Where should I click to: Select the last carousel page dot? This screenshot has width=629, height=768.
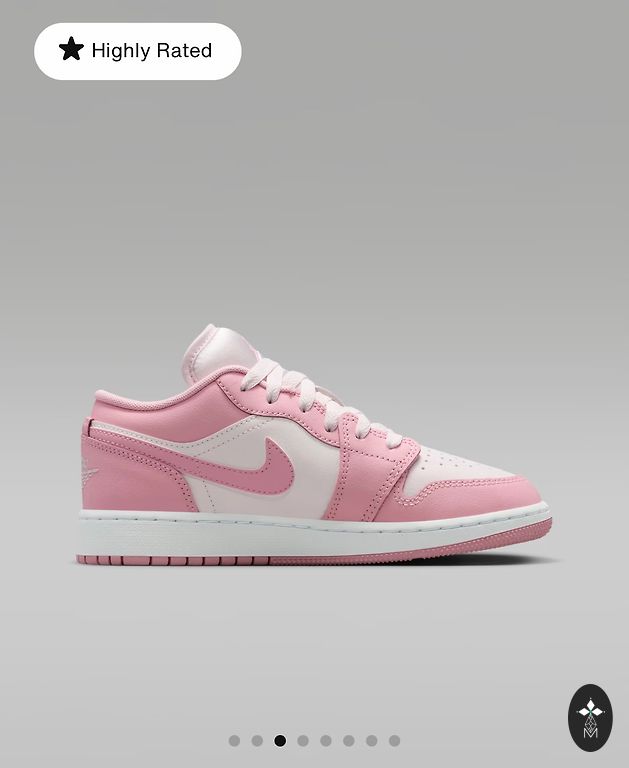[394, 741]
